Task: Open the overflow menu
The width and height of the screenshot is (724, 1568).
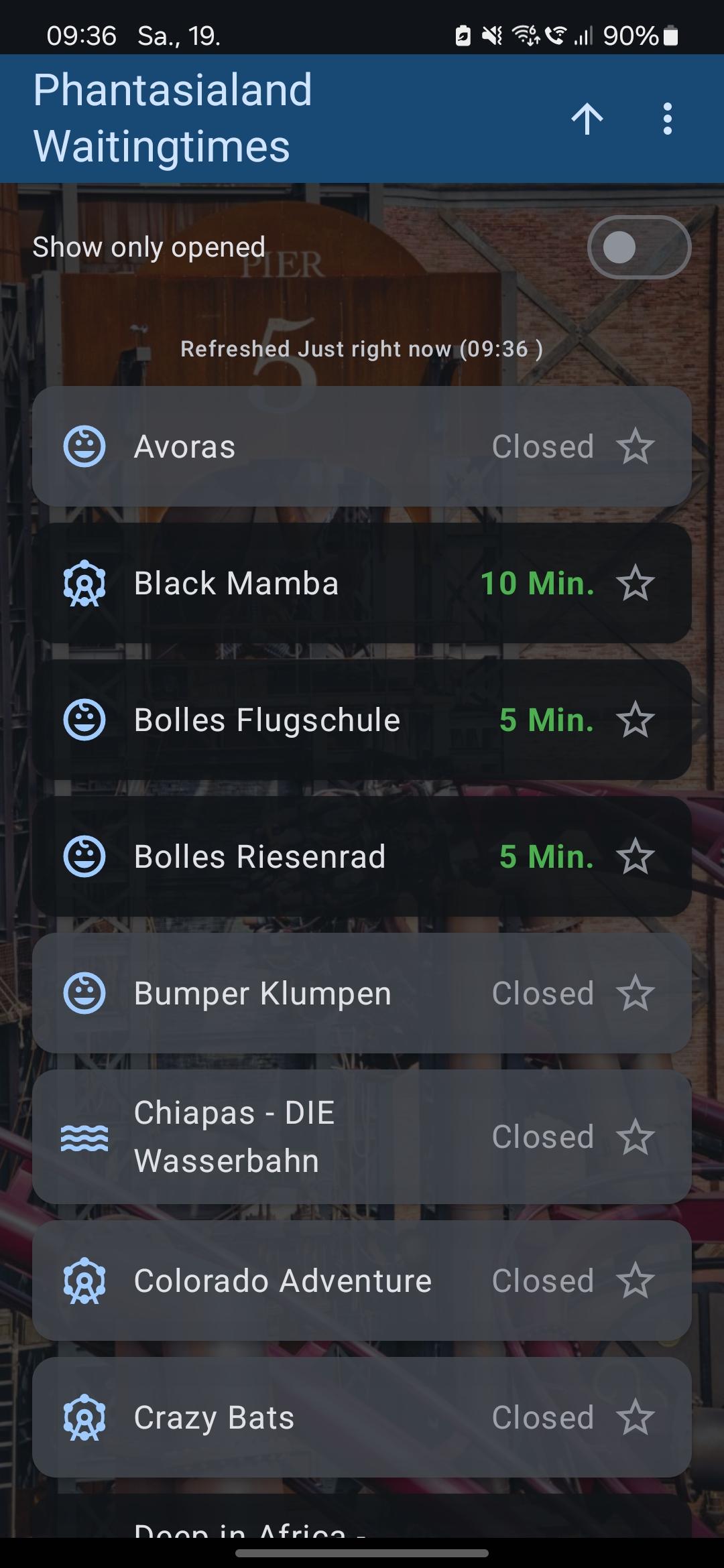Action: (x=667, y=119)
